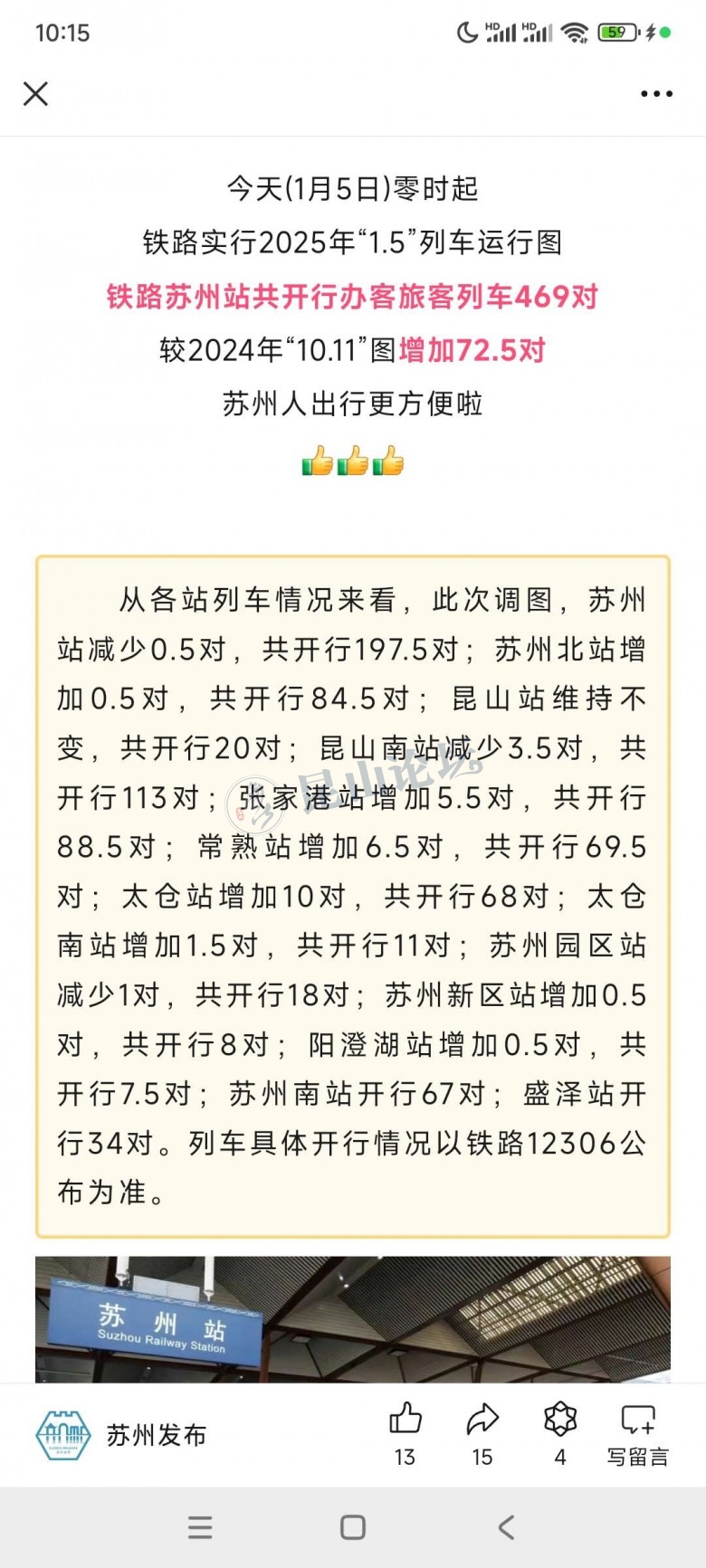The width and height of the screenshot is (706, 1568).
Task: Tap the flower-shaped 在看 icon
Action: coord(560,1421)
